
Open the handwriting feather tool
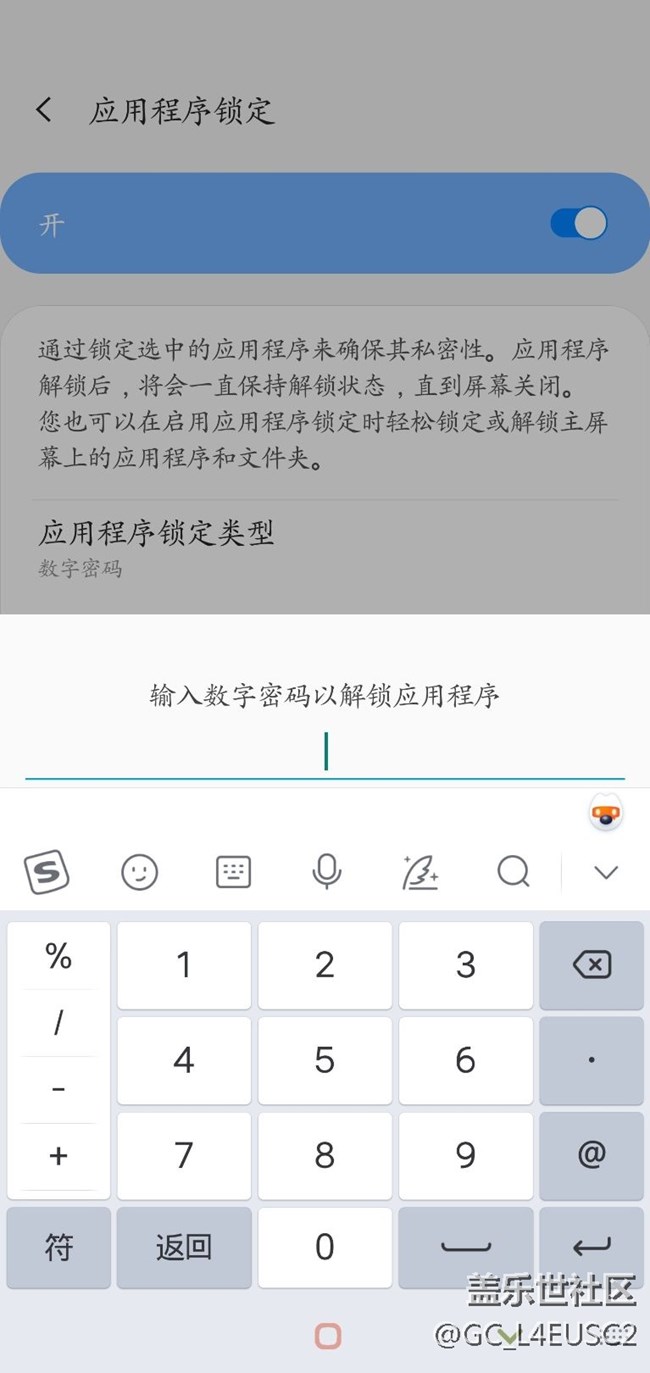420,873
